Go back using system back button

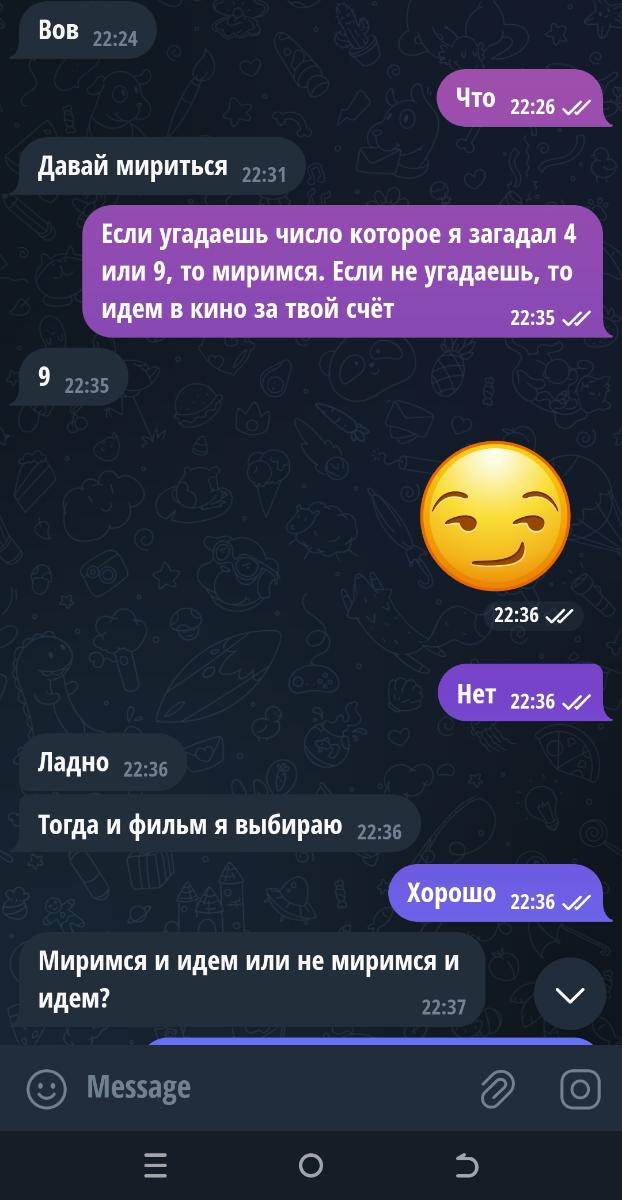(466, 1165)
